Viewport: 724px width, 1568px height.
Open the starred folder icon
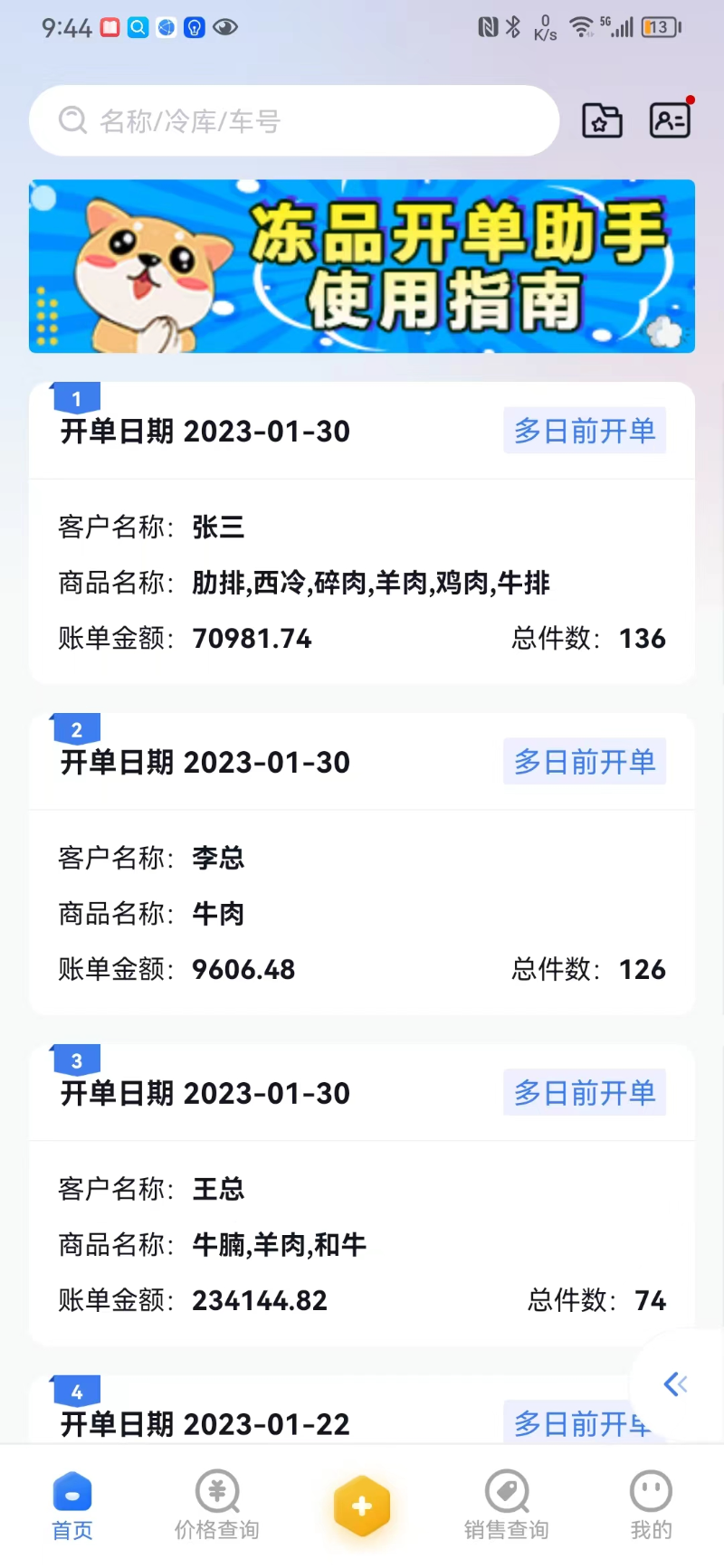(602, 120)
